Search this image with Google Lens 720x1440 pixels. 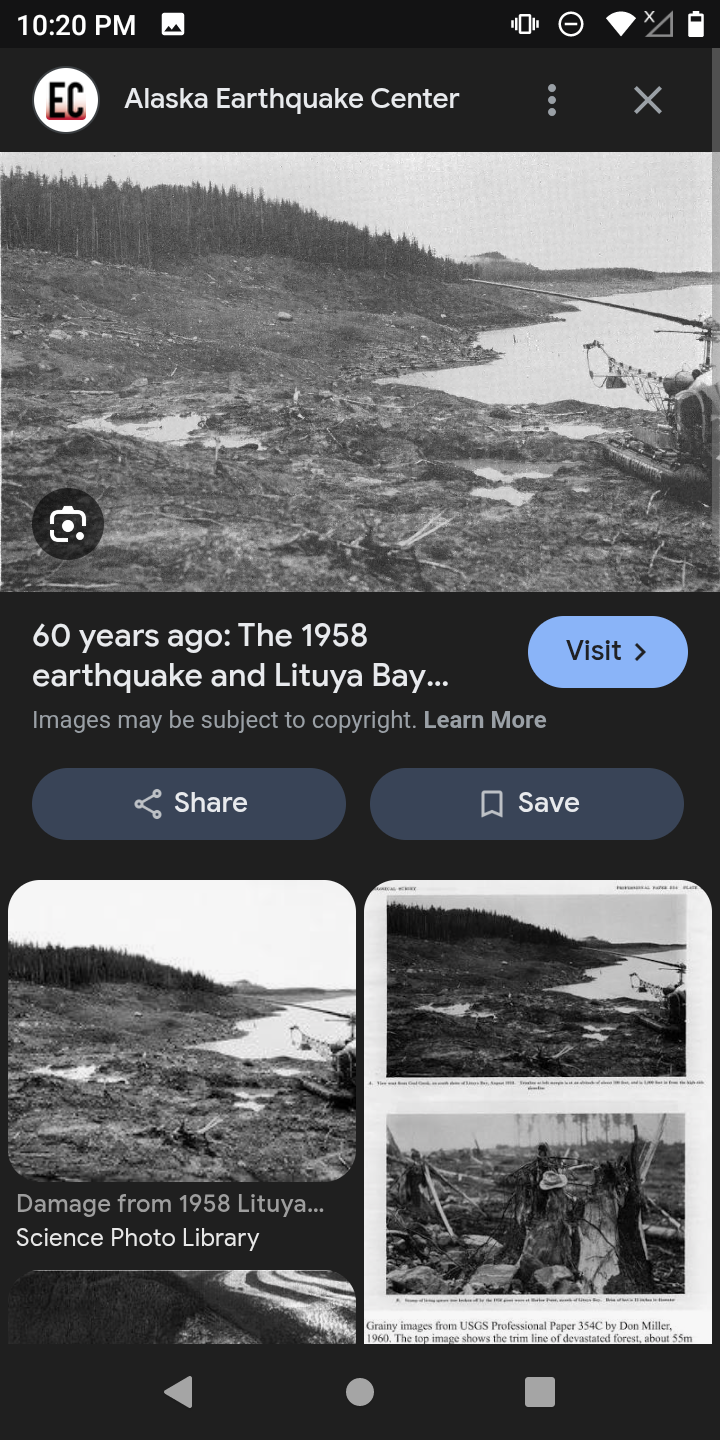pyautogui.click(x=68, y=523)
